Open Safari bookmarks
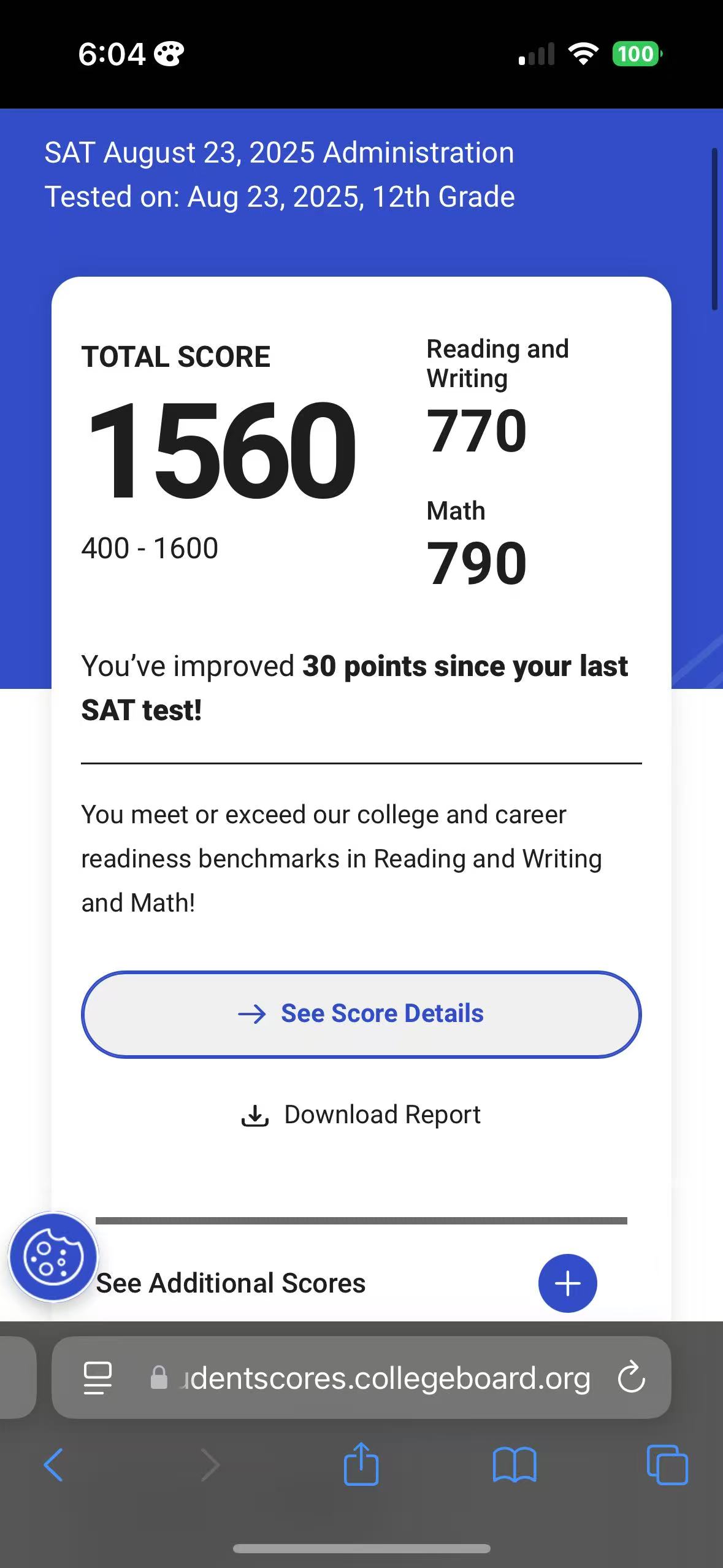 coord(515,1465)
